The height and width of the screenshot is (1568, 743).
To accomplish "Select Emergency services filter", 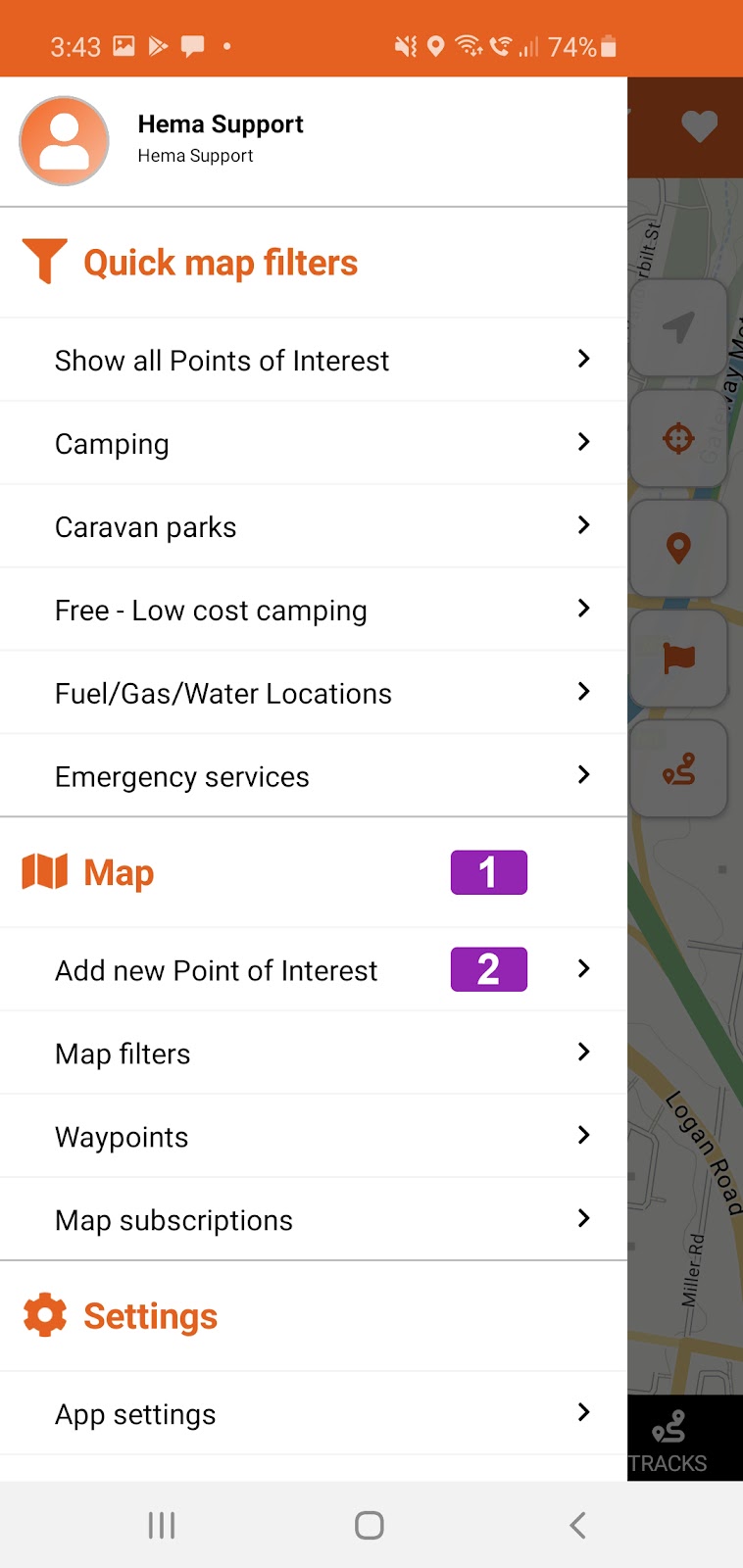I will [x=314, y=776].
